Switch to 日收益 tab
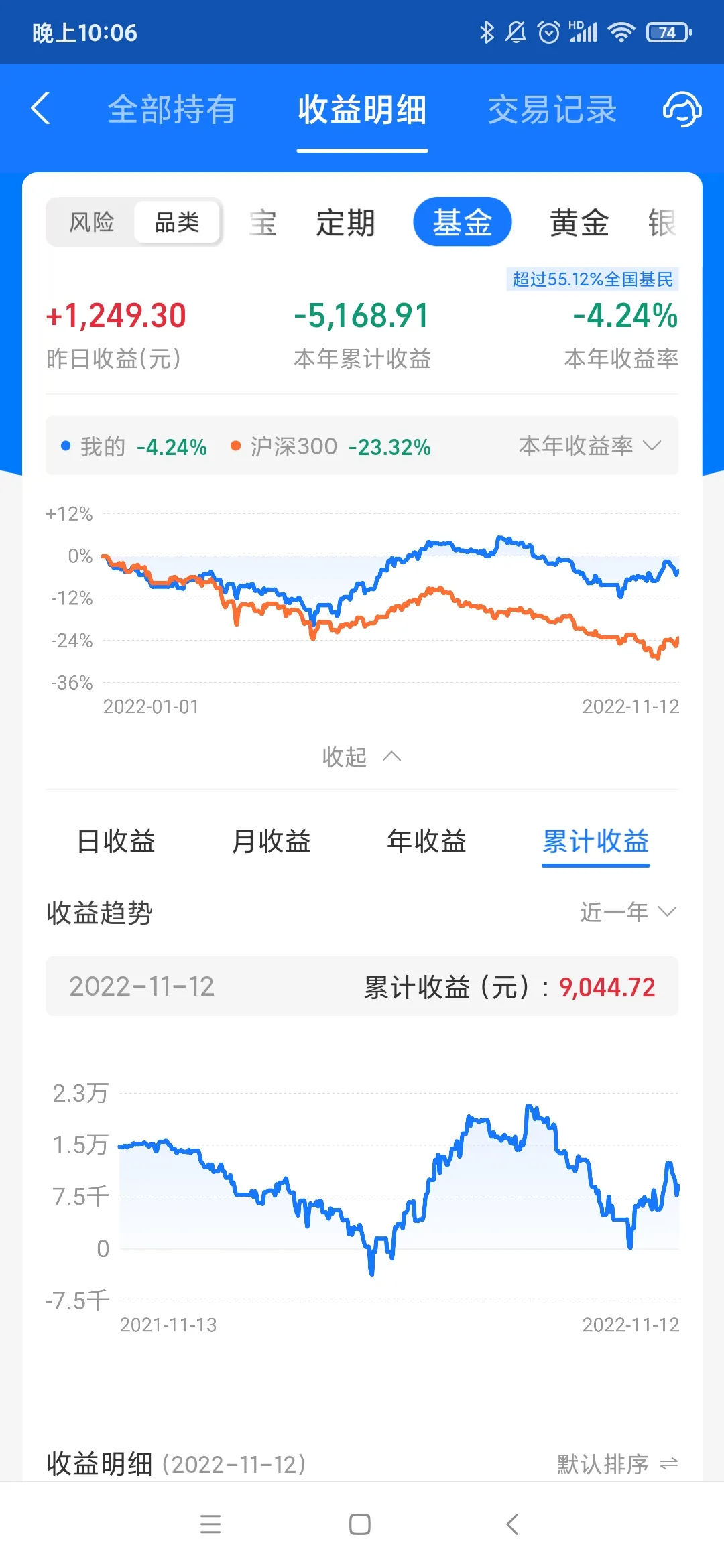The image size is (724, 1568). click(116, 841)
